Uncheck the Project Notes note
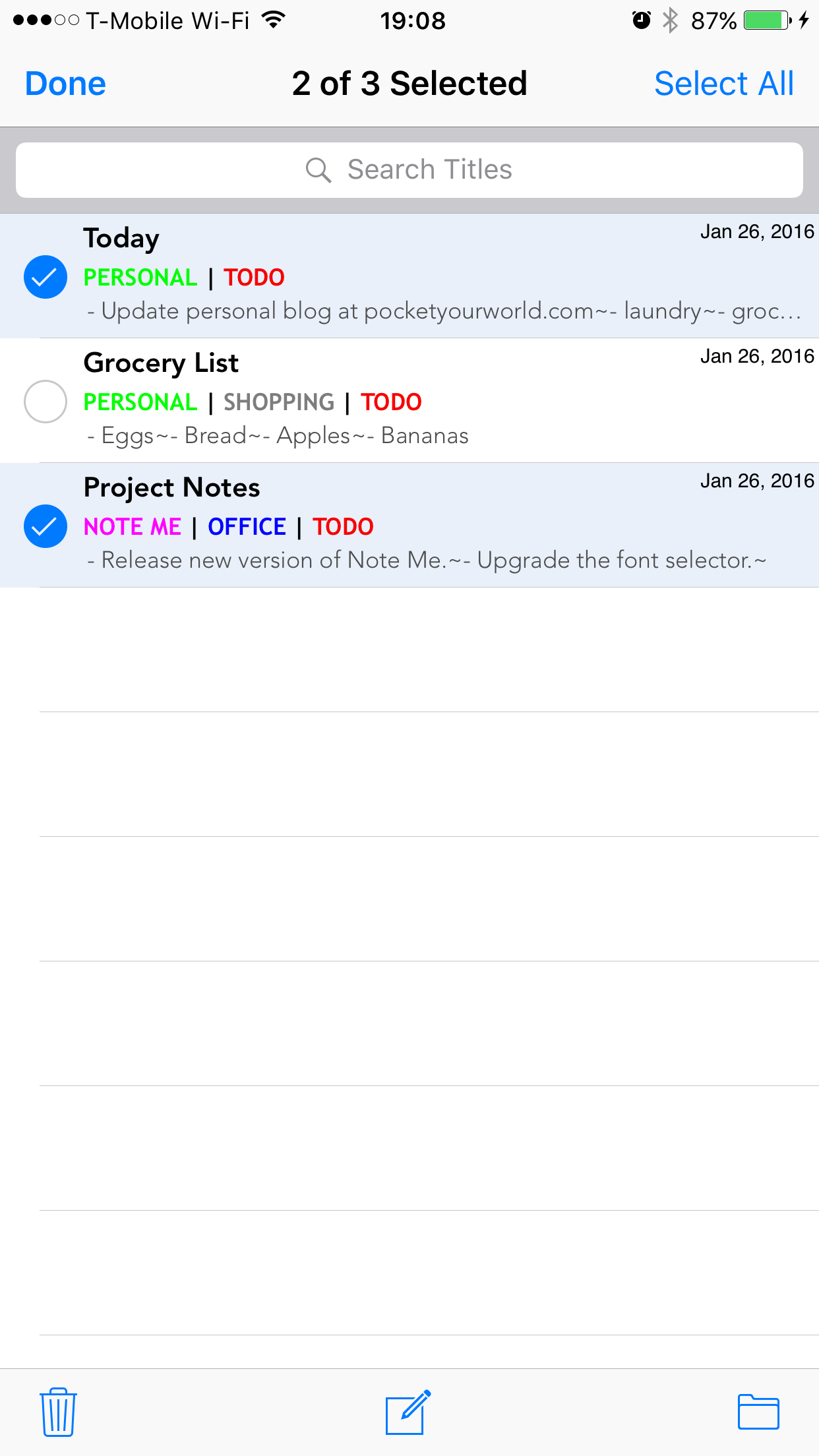The image size is (819, 1456). coord(45,526)
